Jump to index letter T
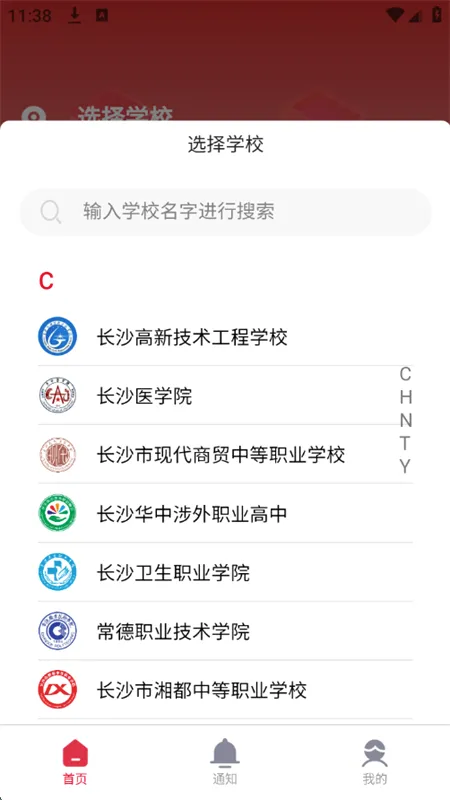The width and height of the screenshot is (450, 800). click(405, 443)
